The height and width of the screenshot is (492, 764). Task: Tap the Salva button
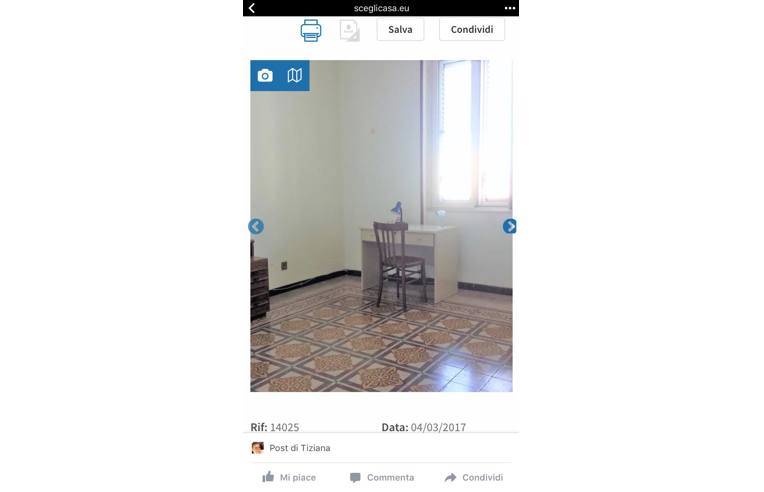tap(400, 30)
